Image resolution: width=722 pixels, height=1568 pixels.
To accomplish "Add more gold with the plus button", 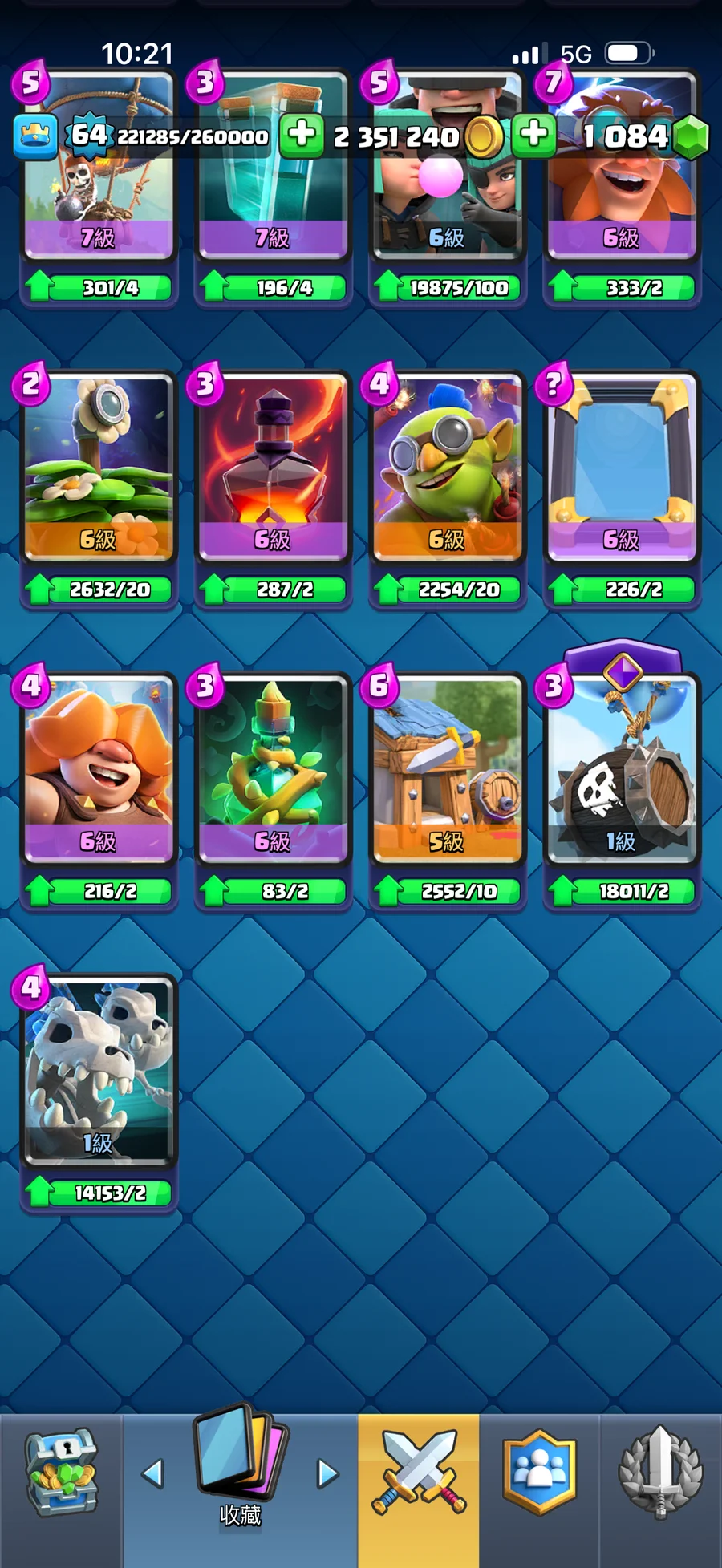I will (x=302, y=135).
